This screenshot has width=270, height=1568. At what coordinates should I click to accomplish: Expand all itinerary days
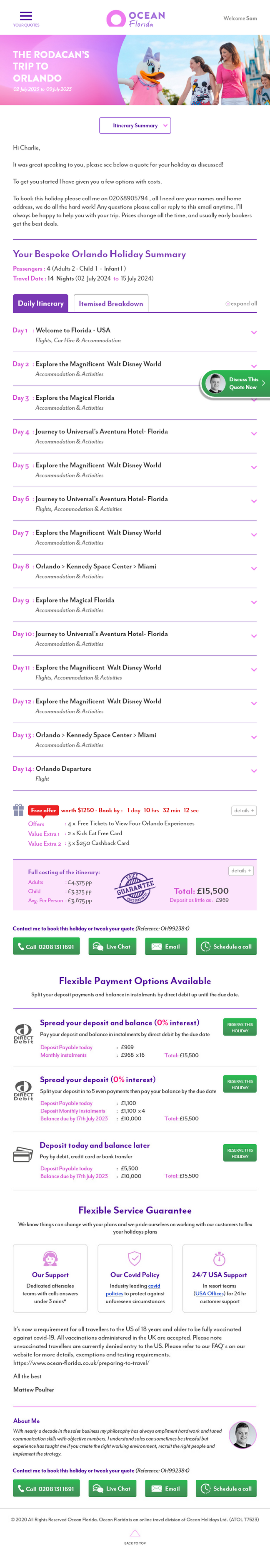(x=241, y=304)
